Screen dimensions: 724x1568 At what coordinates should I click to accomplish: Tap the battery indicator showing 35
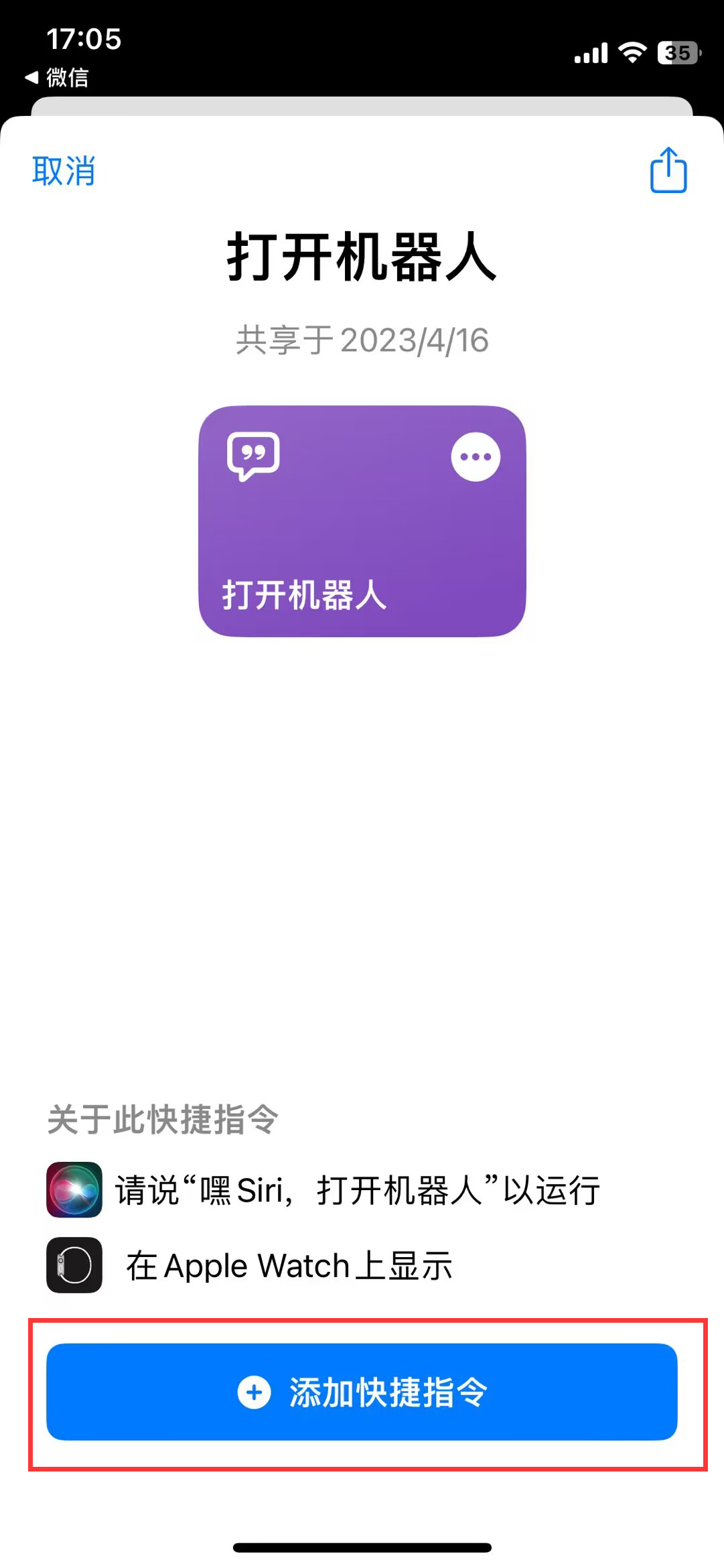click(x=678, y=52)
